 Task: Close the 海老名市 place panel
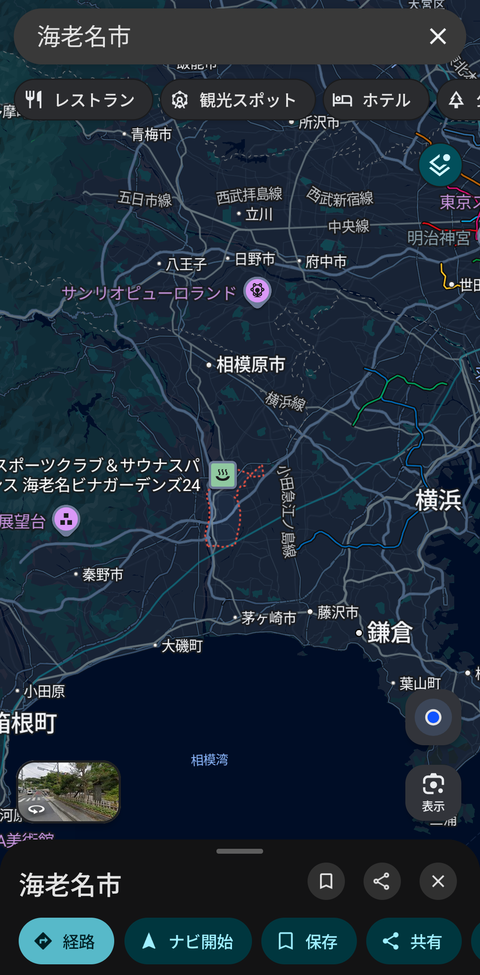click(x=438, y=881)
